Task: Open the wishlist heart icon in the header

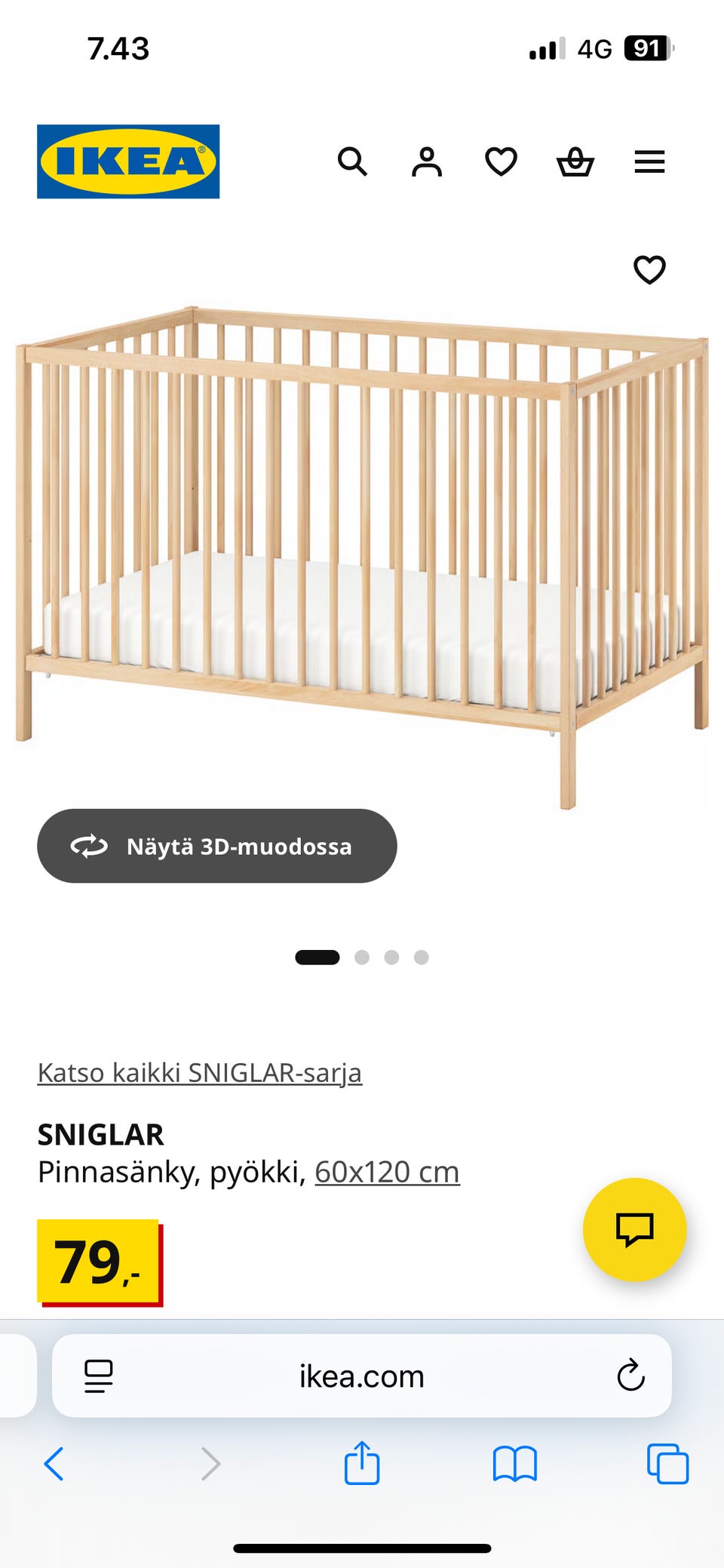Action: coord(500,162)
